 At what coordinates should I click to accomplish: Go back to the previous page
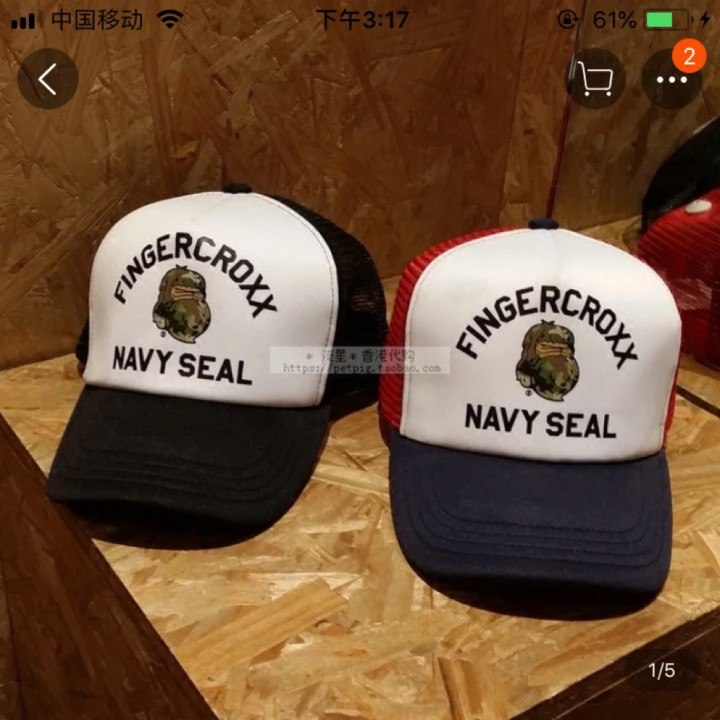(47, 78)
